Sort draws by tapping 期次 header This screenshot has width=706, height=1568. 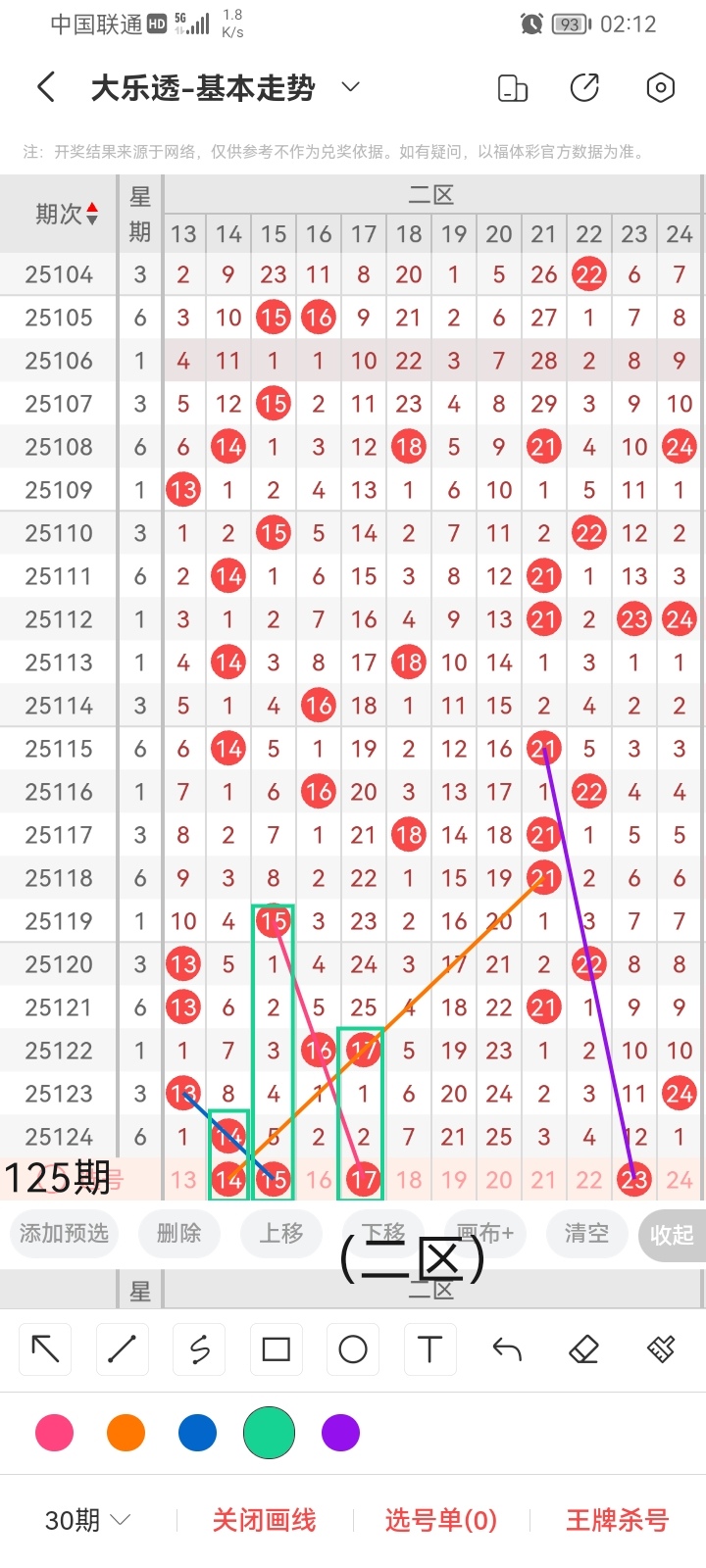tap(66, 214)
